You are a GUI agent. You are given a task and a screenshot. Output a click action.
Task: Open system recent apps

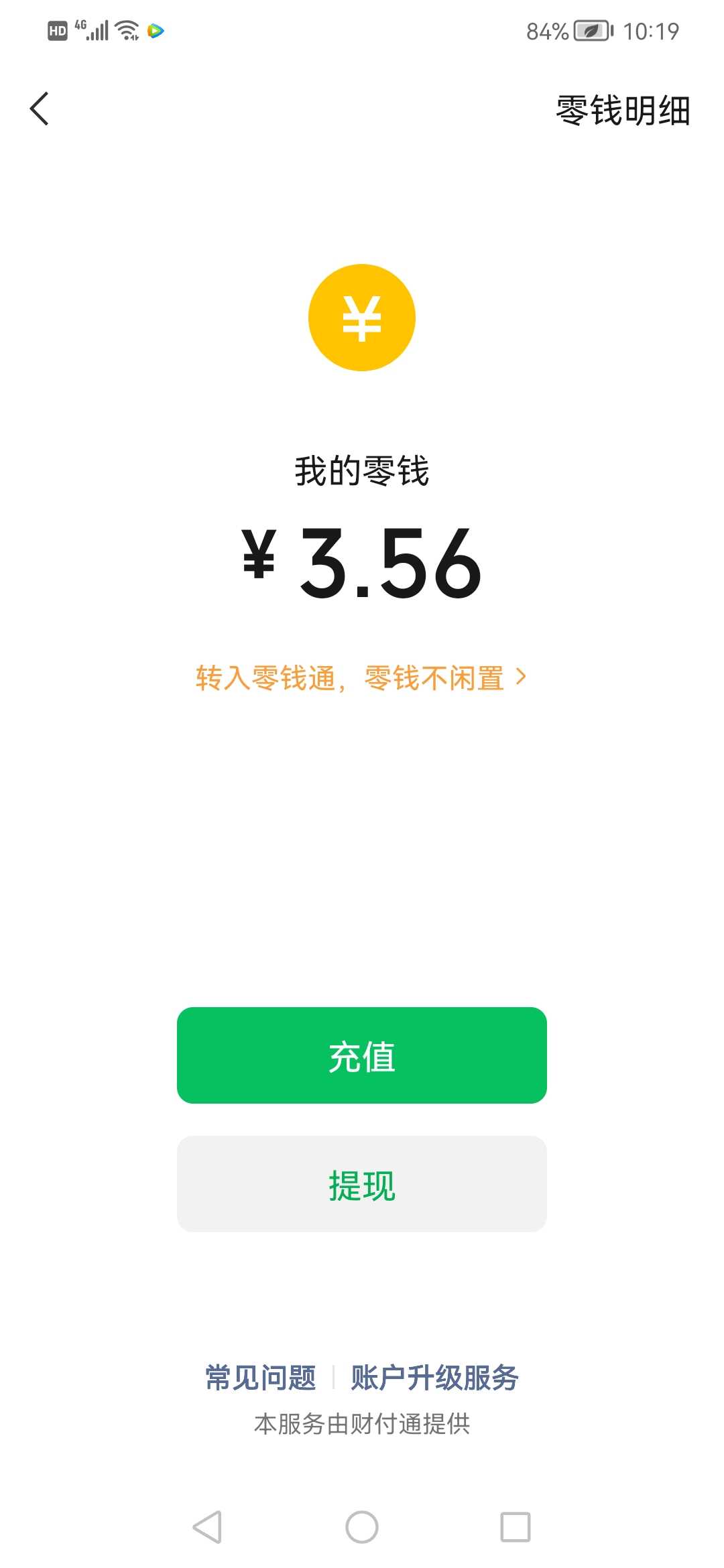coord(516,1527)
